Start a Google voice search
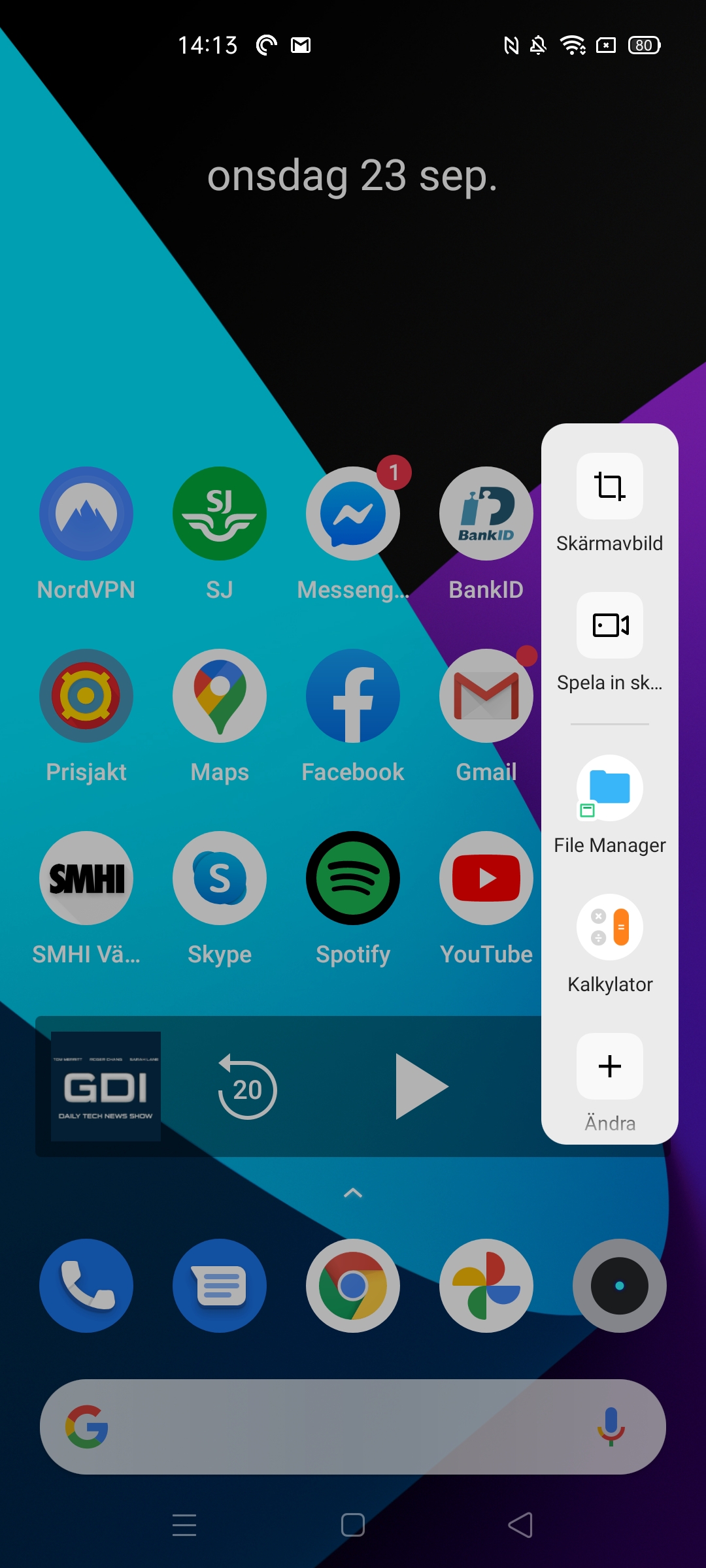This screenshot has height=1568, width=706. 611,1426
